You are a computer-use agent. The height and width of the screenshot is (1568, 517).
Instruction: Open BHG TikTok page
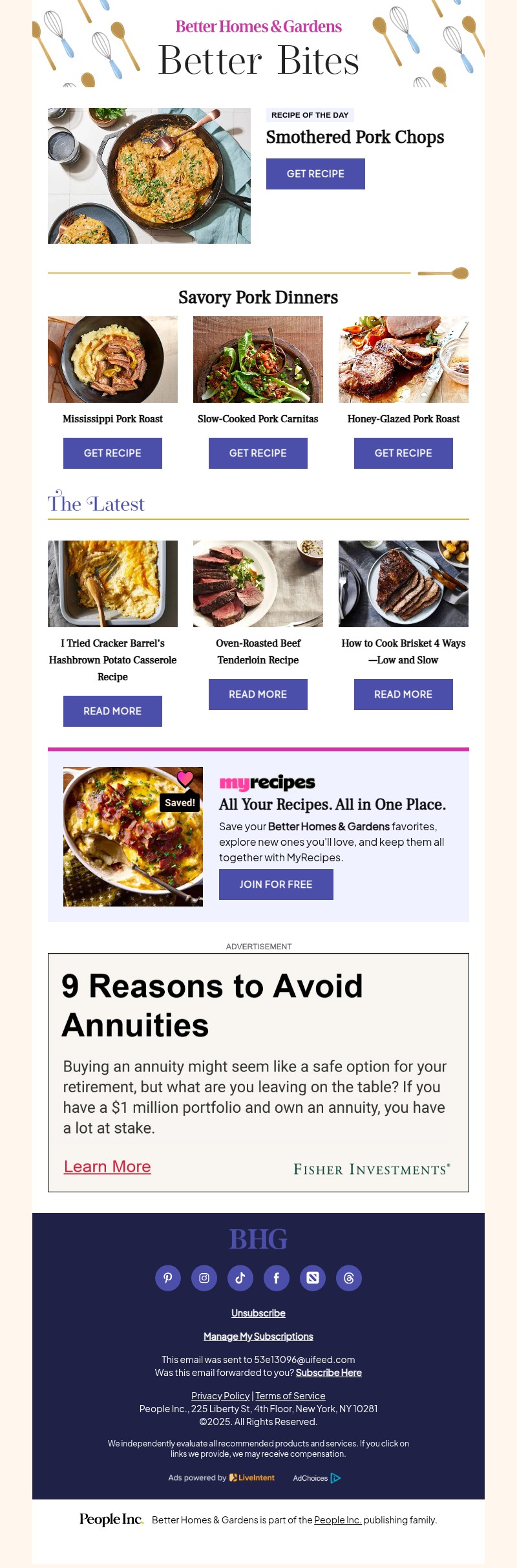pyautogui.click(x=240, y=1278)
